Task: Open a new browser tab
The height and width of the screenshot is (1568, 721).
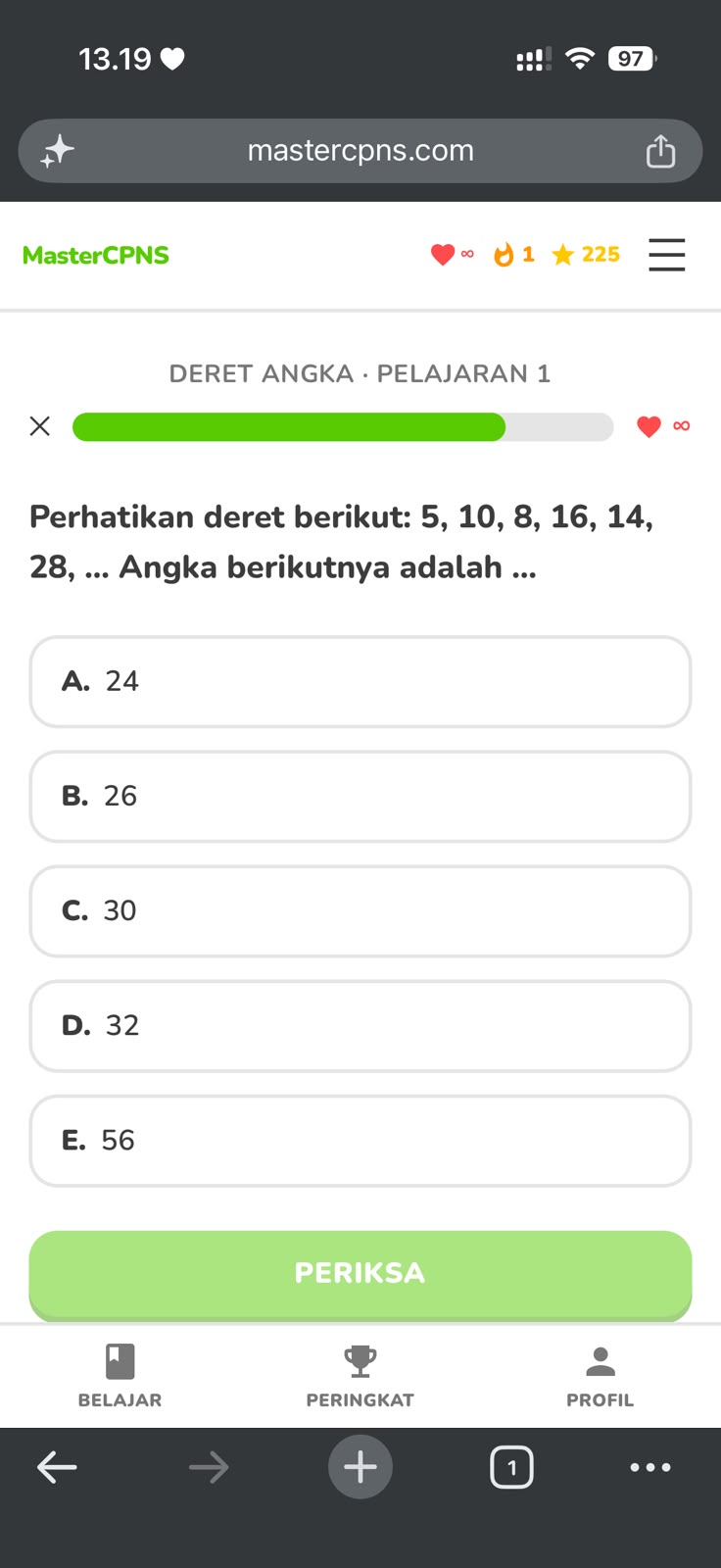Action: click(360, 1467)
